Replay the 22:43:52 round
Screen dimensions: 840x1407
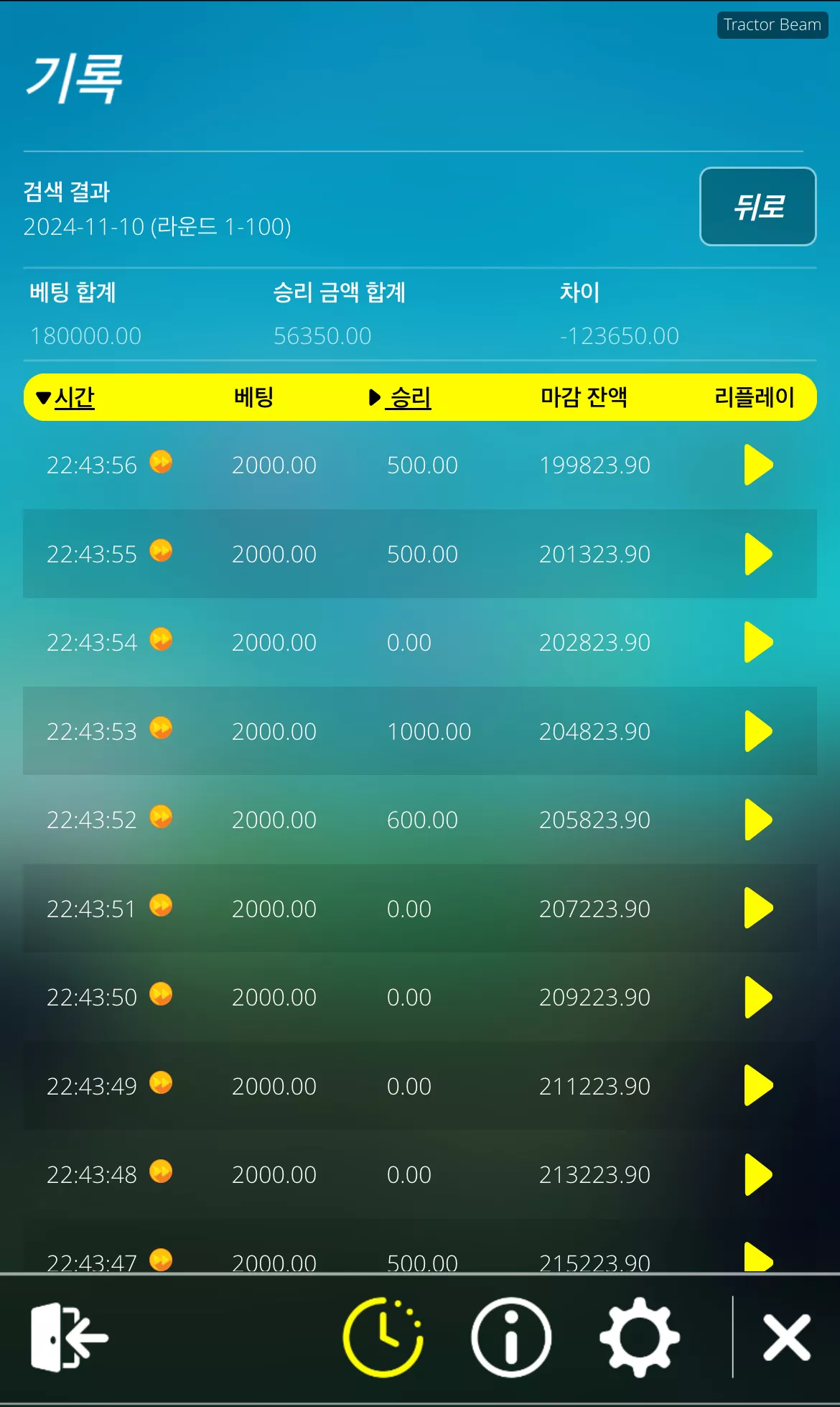758,819
